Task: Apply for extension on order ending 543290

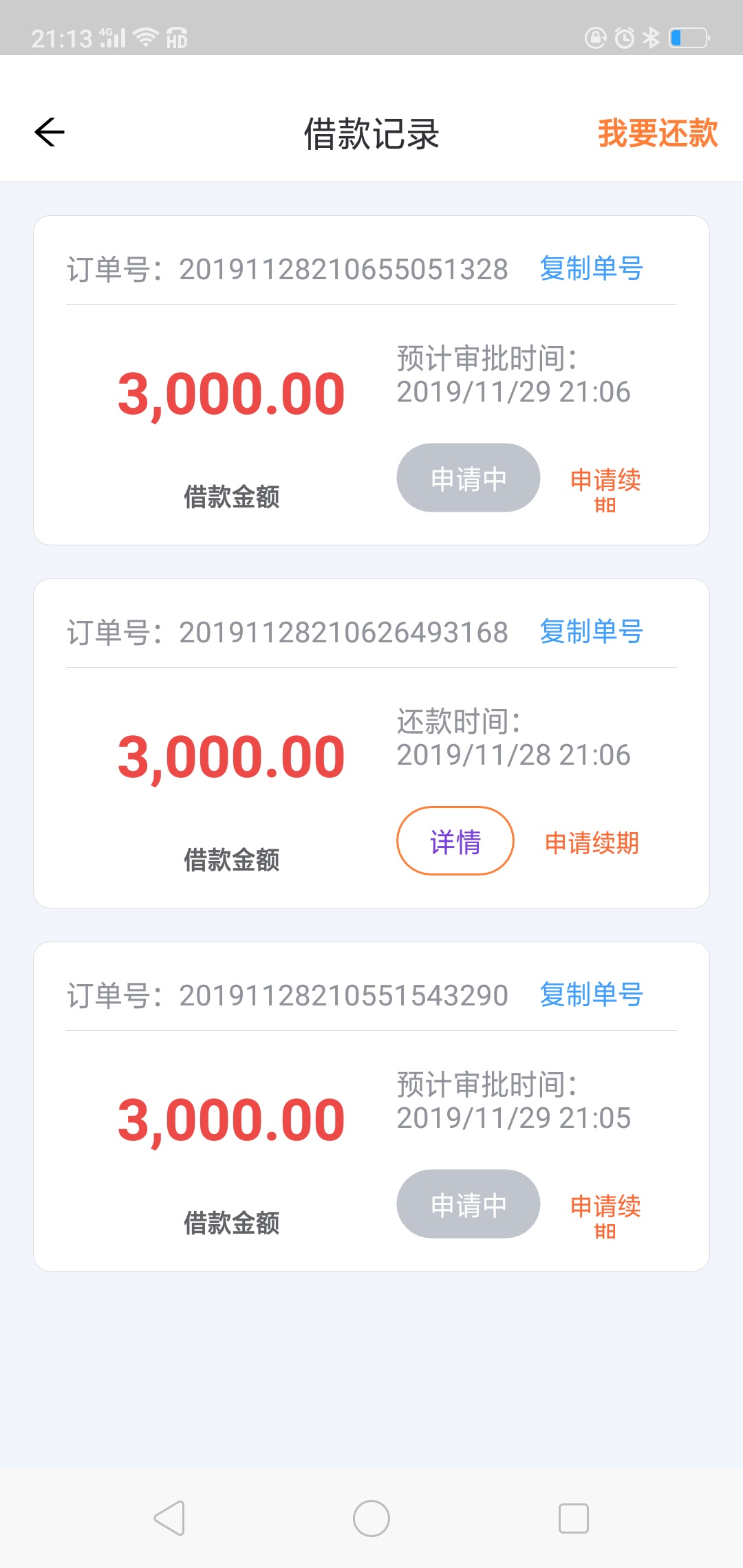Action: (605, 1215)
